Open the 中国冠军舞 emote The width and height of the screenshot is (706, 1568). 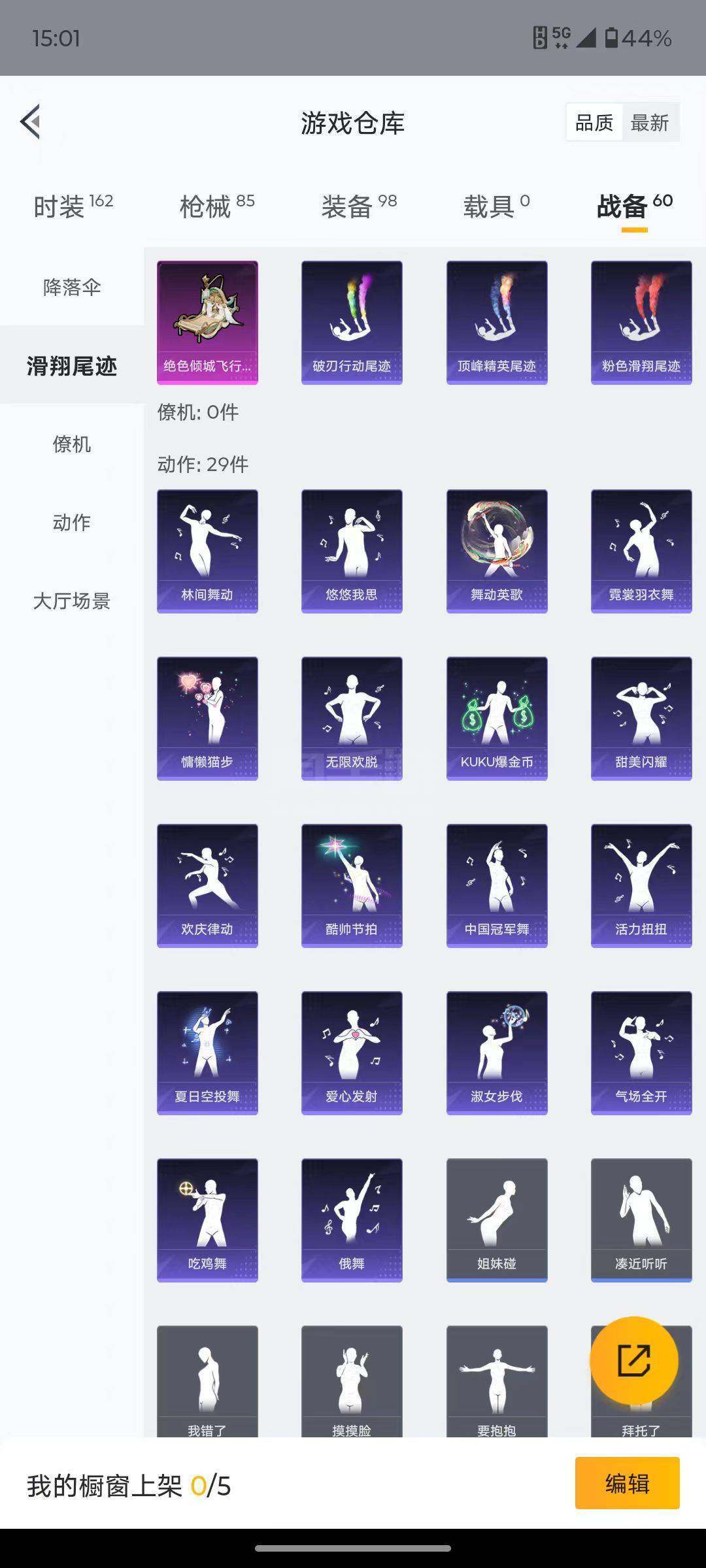(x=497, y=886)
